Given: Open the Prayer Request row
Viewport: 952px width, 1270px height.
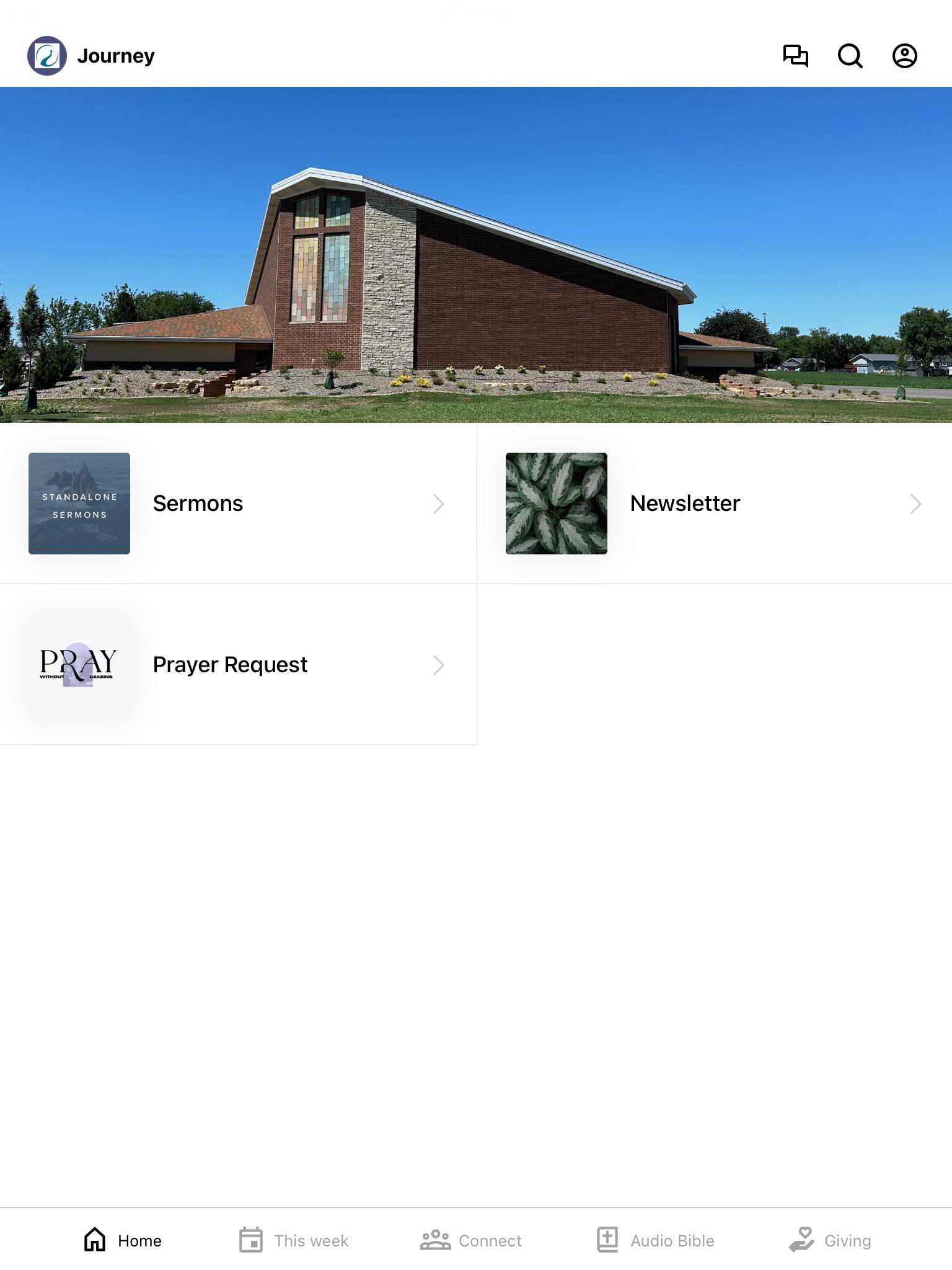Looking at the screenshot, I should [x=238, y=665].
